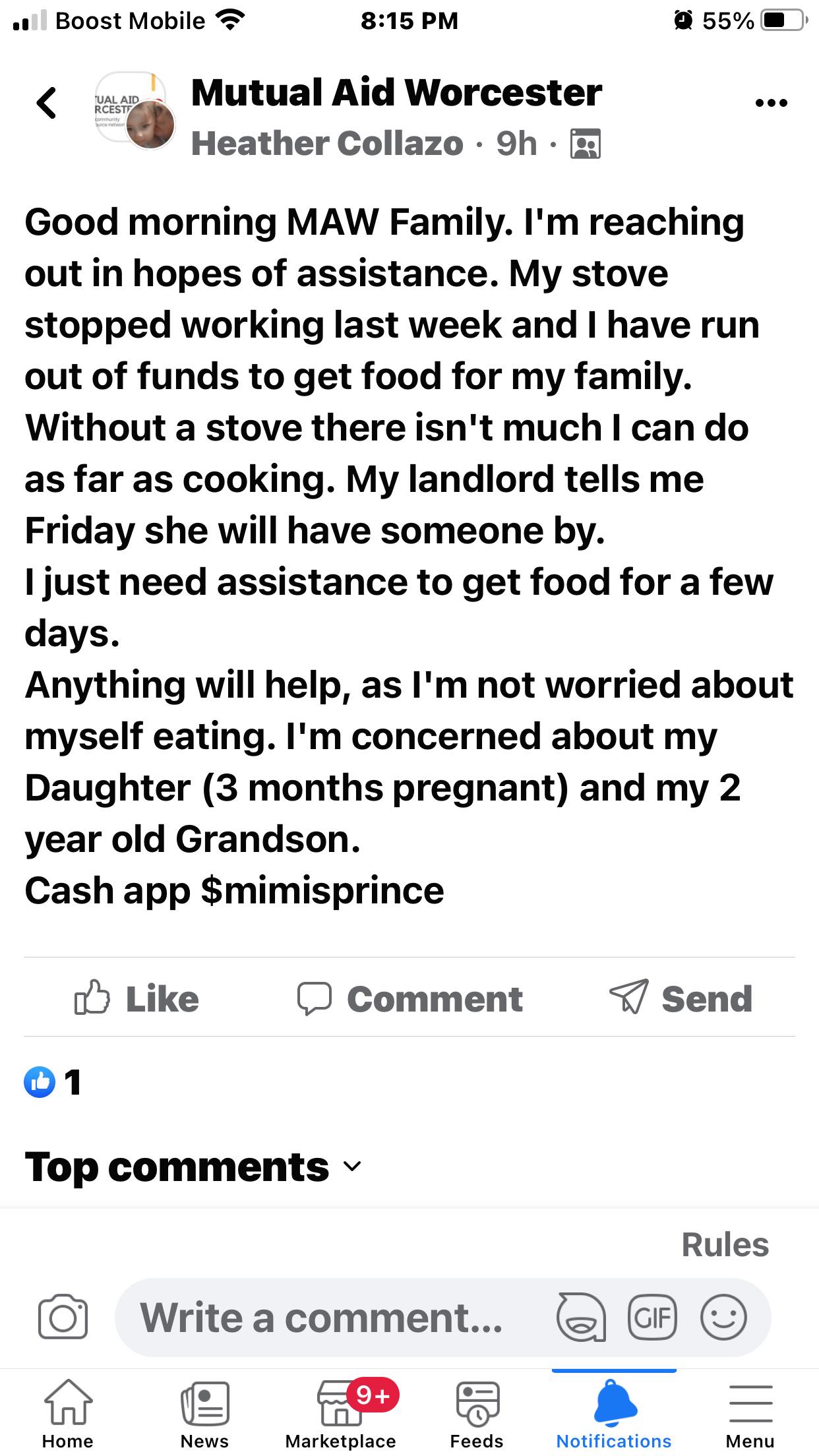
Task: Go back from this post
Action: (x=46, y=104)
